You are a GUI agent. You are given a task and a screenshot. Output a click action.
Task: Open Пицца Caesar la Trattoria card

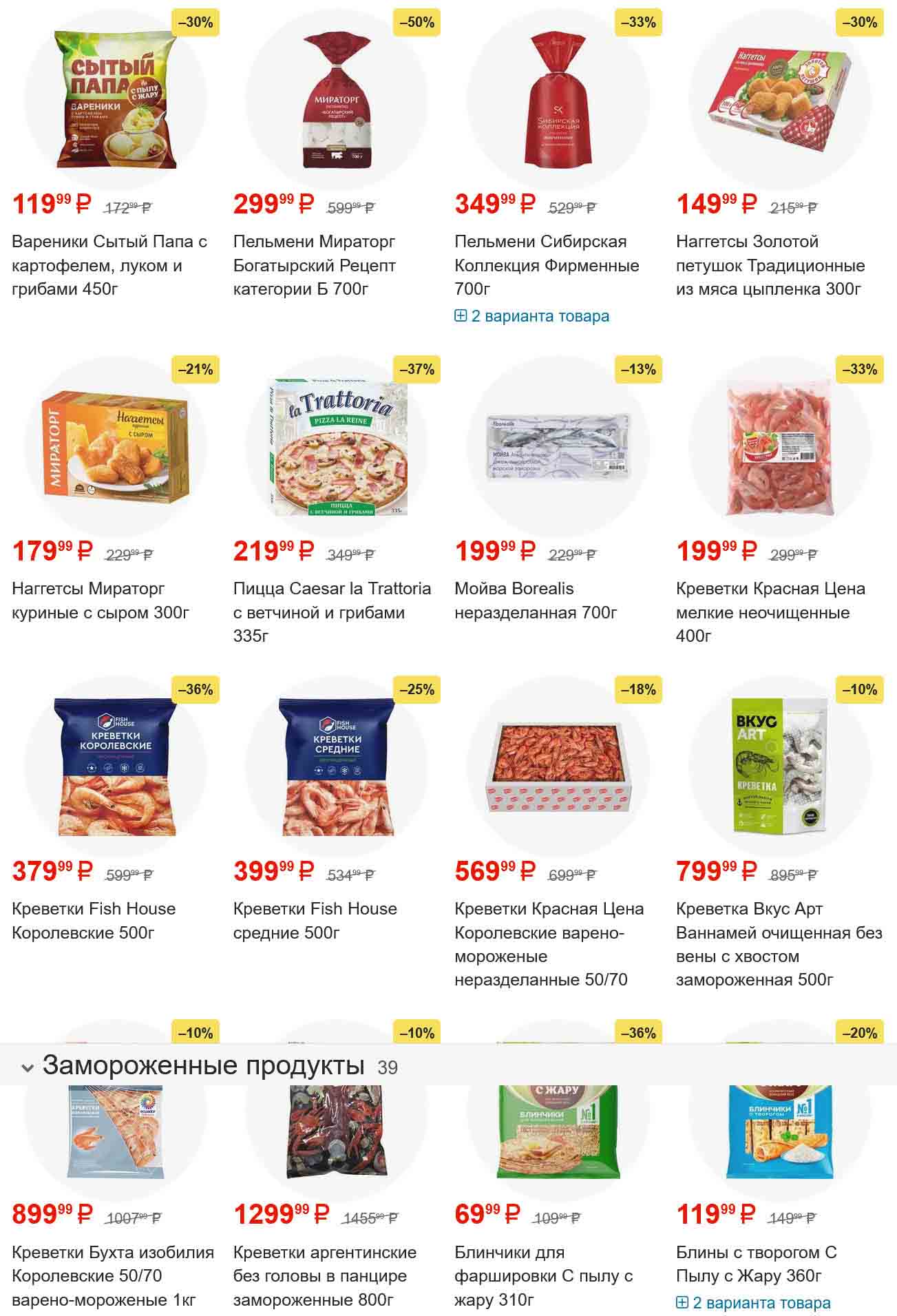[332, 600]
